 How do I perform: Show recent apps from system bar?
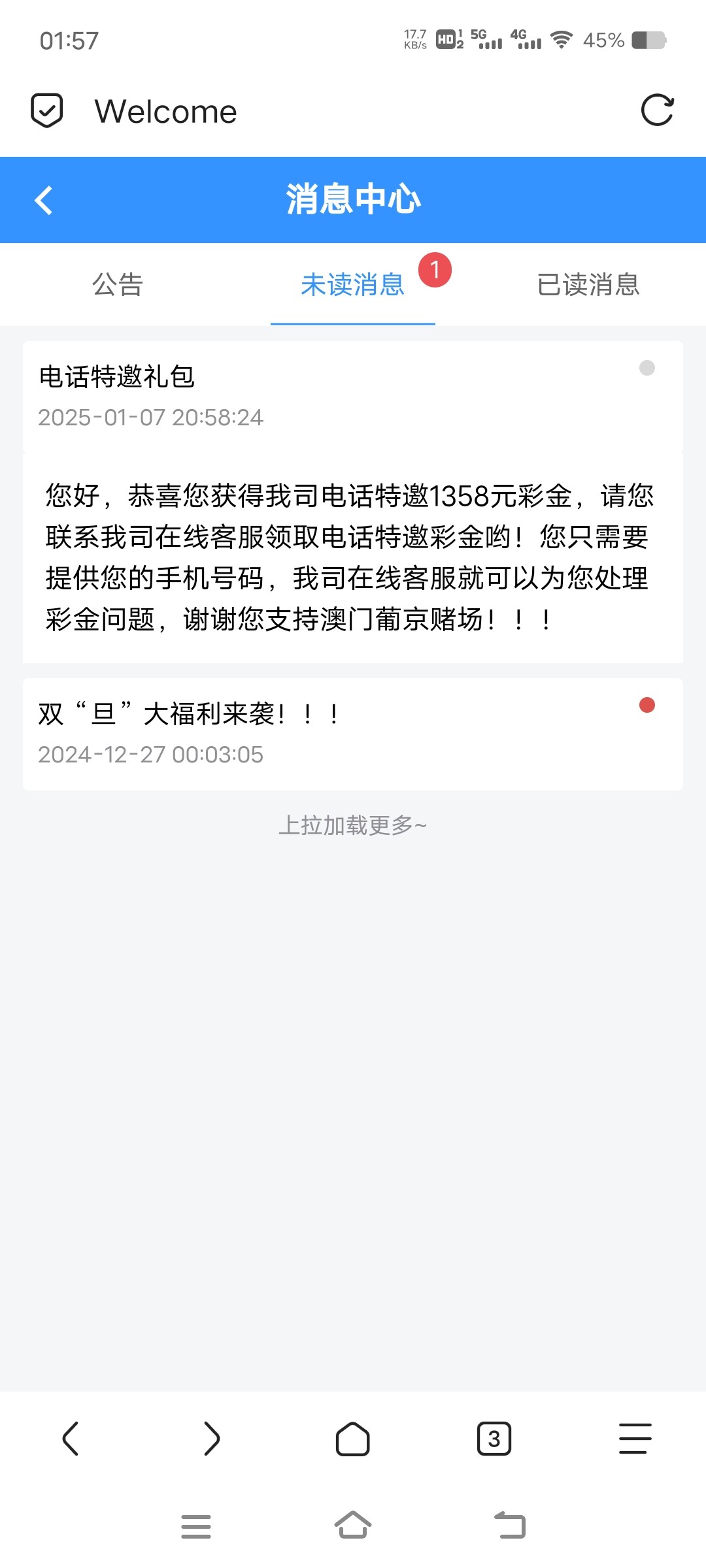(196, 1526)
